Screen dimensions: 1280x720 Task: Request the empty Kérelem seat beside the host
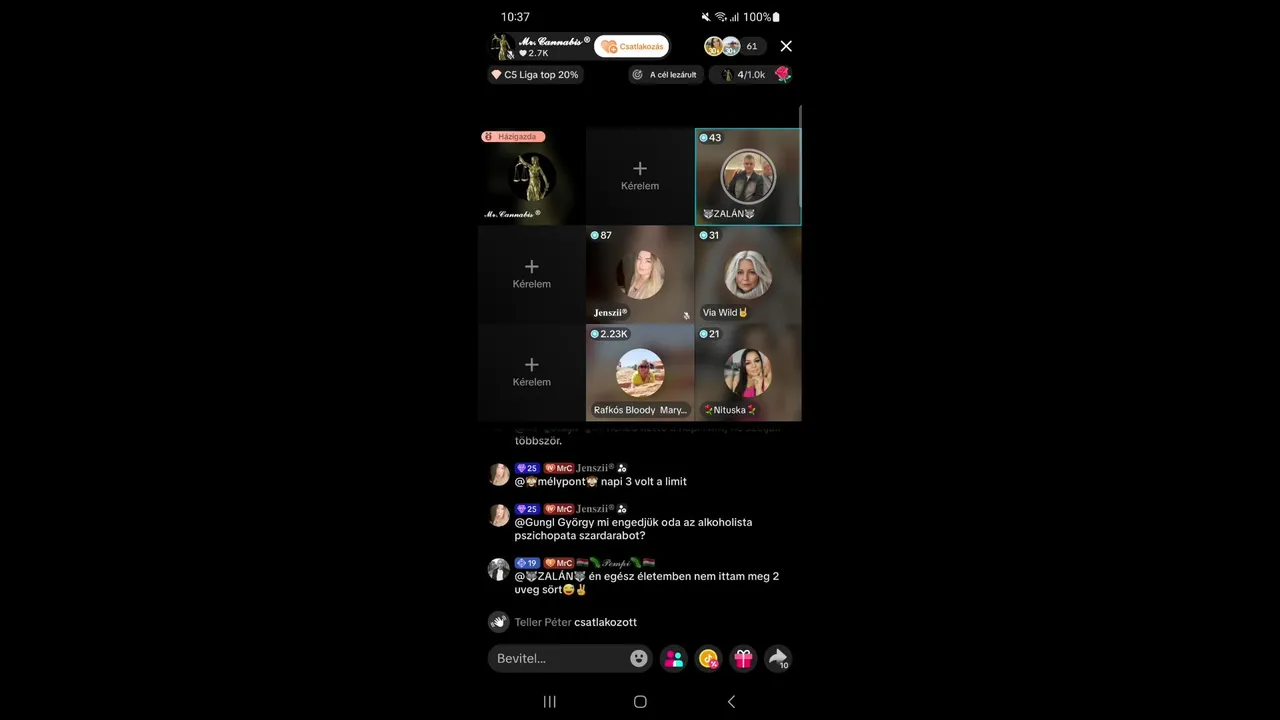640,177
